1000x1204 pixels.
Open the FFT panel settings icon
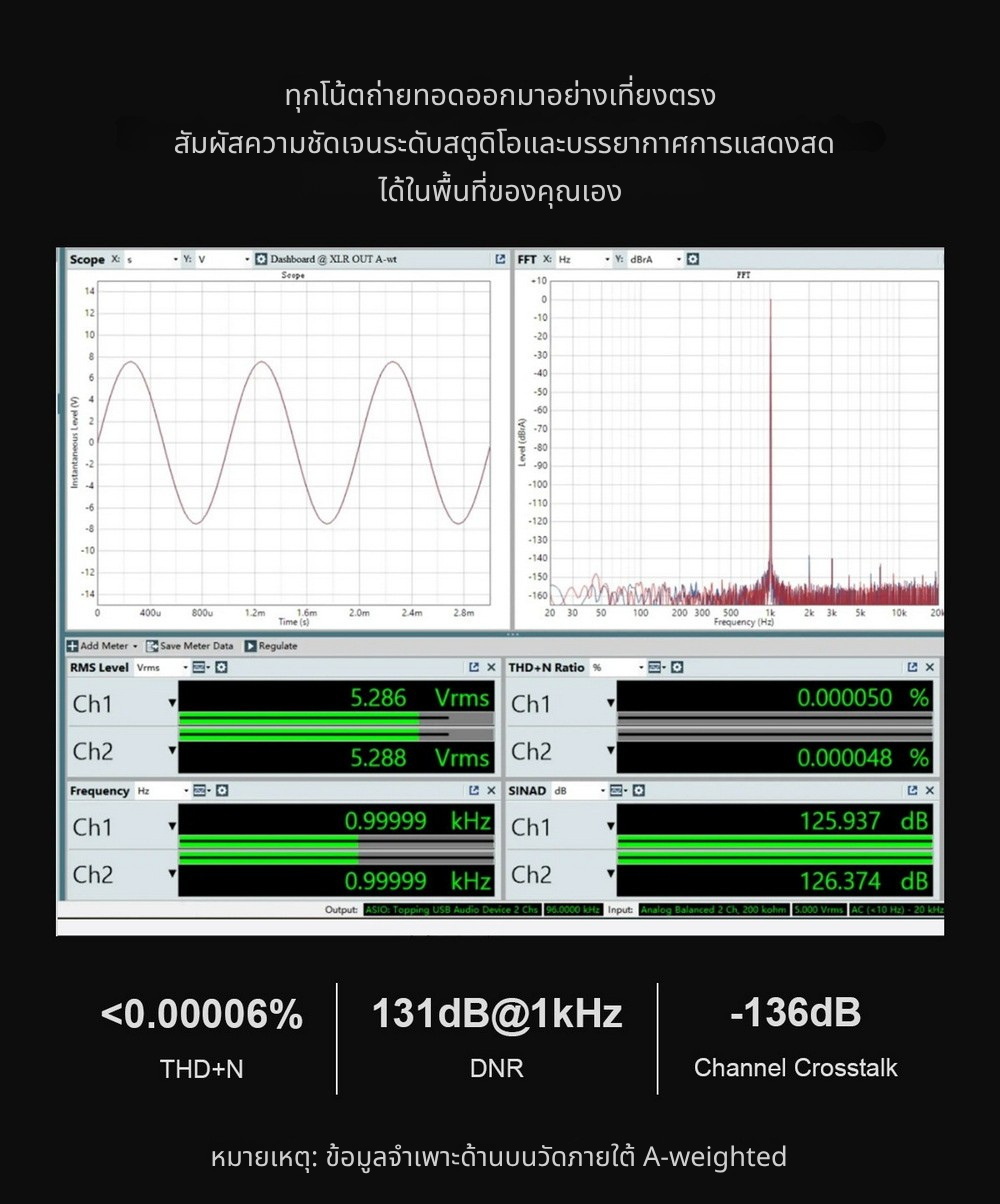692,259
